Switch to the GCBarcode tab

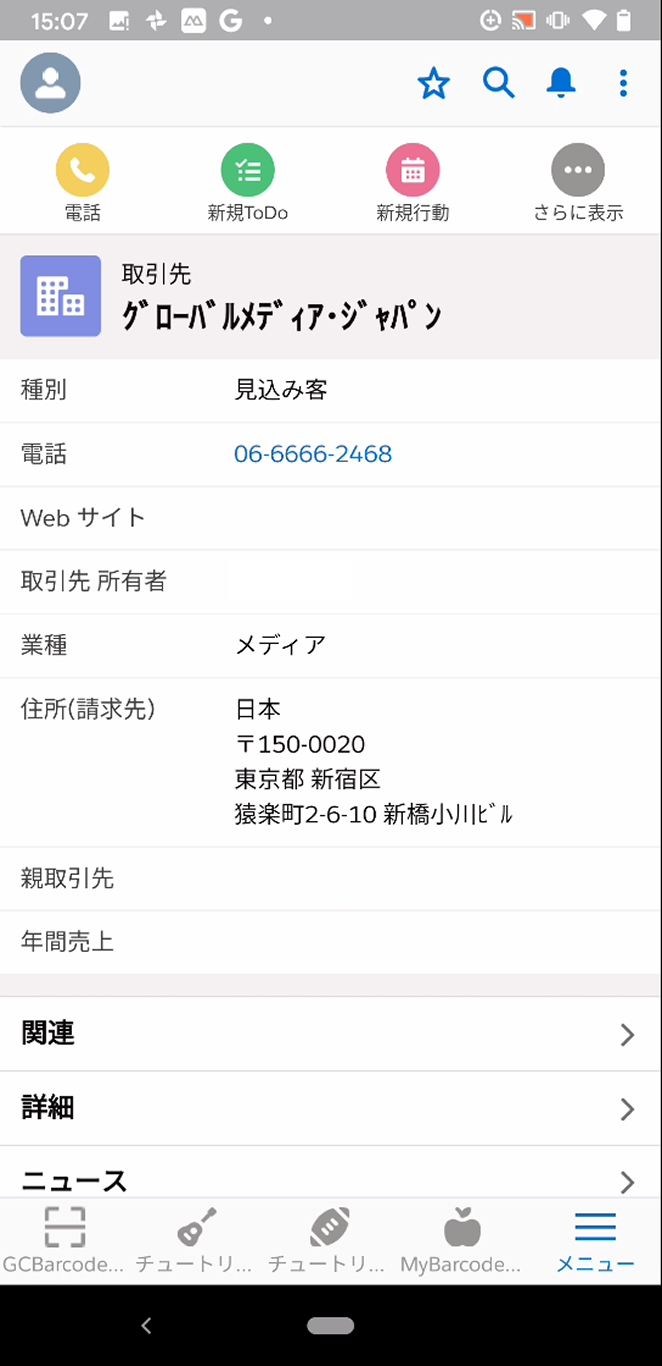point(64,1240)
